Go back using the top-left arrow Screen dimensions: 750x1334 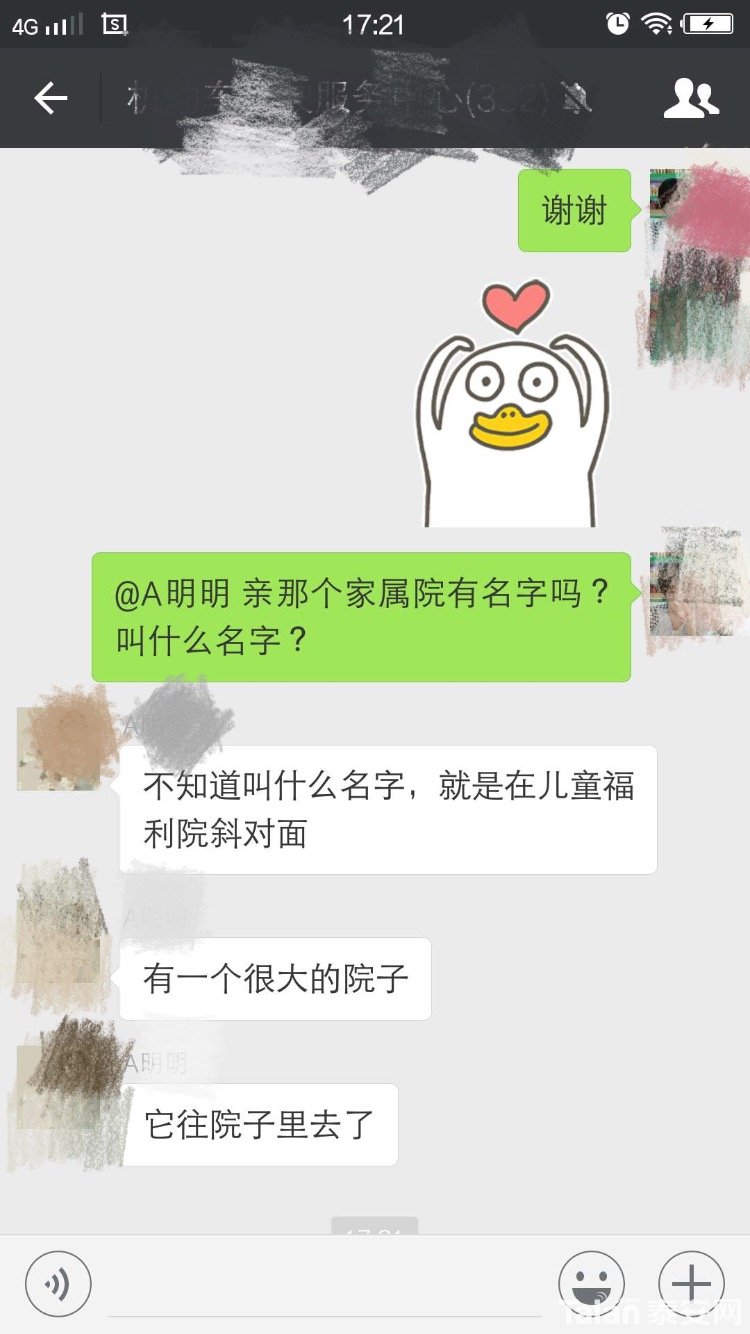(50, 98)
